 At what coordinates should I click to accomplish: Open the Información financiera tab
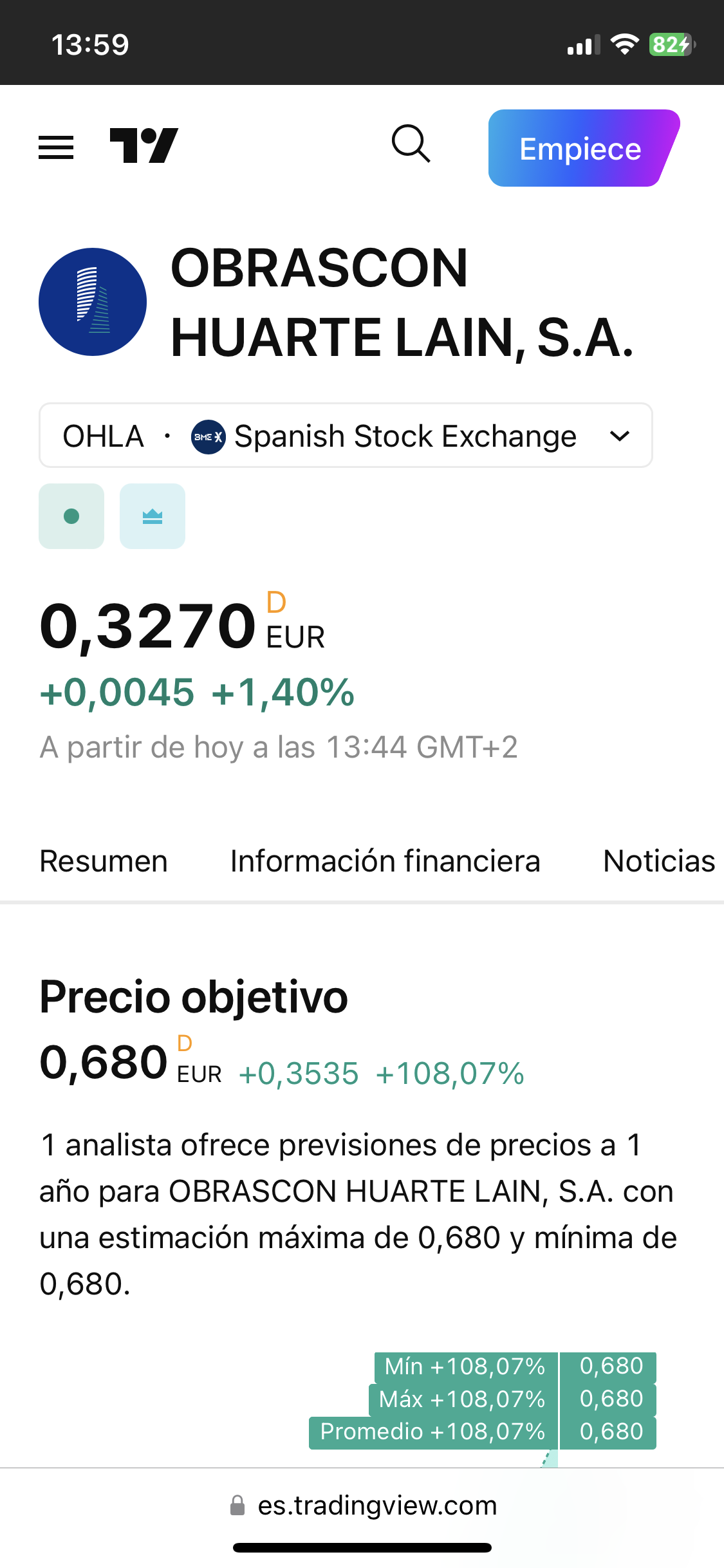(x=385, y=861)
